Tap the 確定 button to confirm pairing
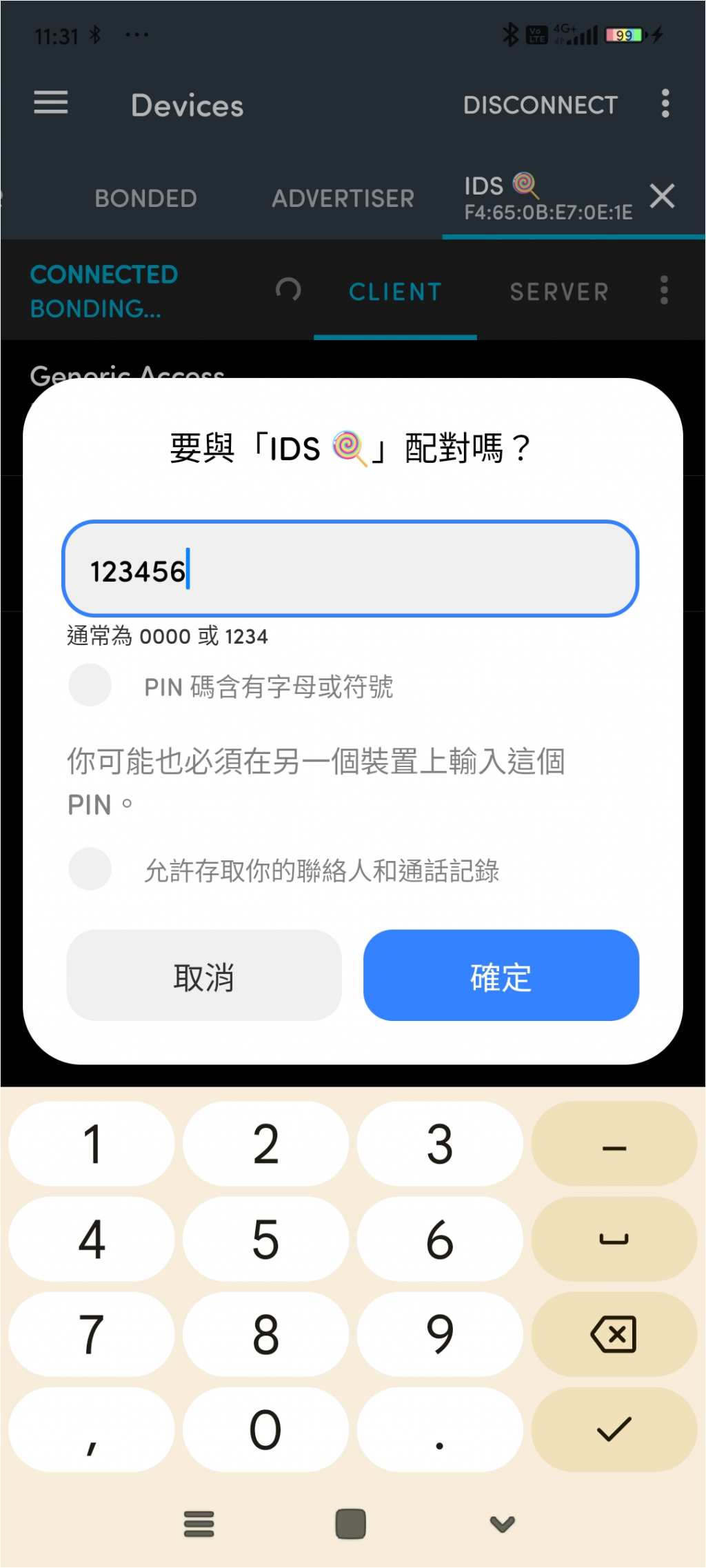 (x=501, y=975)
